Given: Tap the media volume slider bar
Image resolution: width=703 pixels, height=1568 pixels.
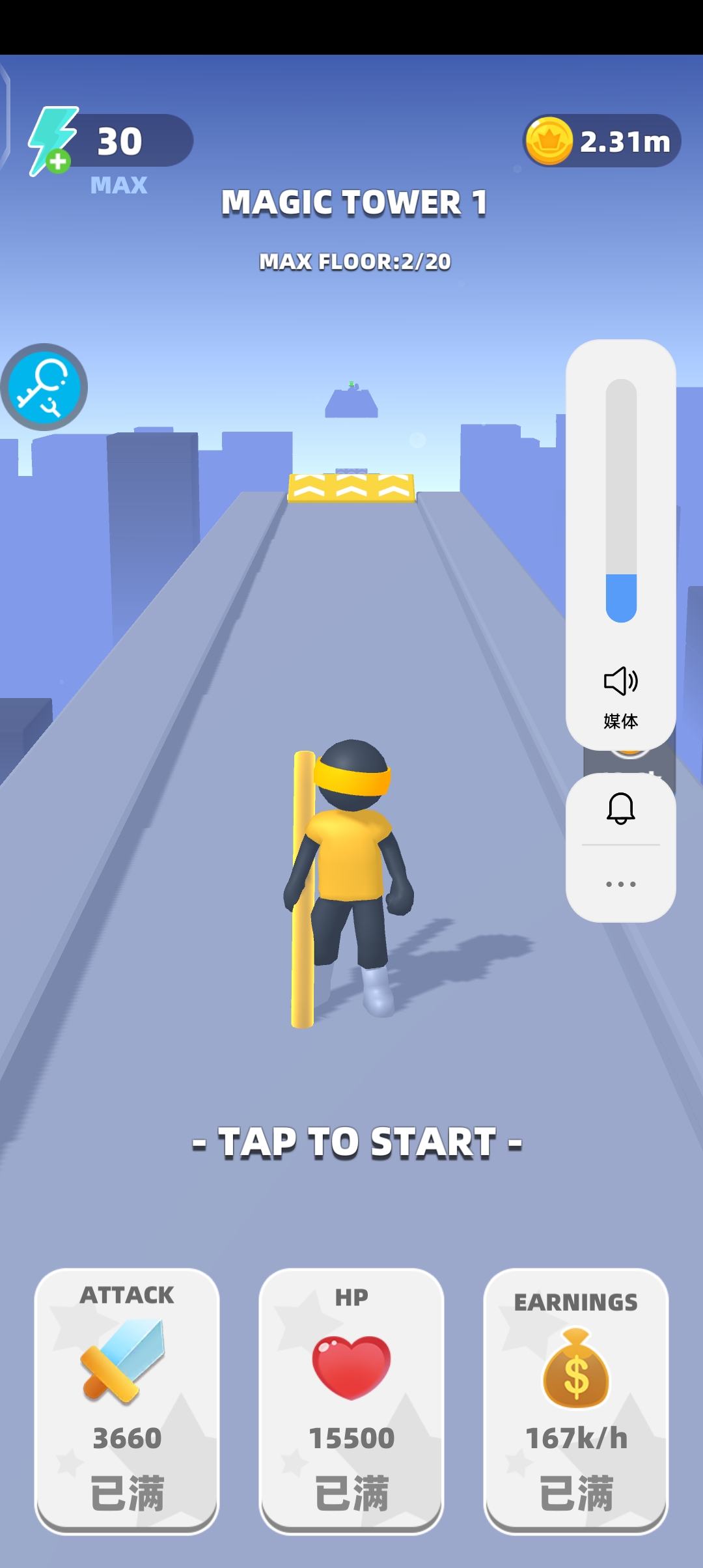Looking at the screenshot, I should click(621, 501).
